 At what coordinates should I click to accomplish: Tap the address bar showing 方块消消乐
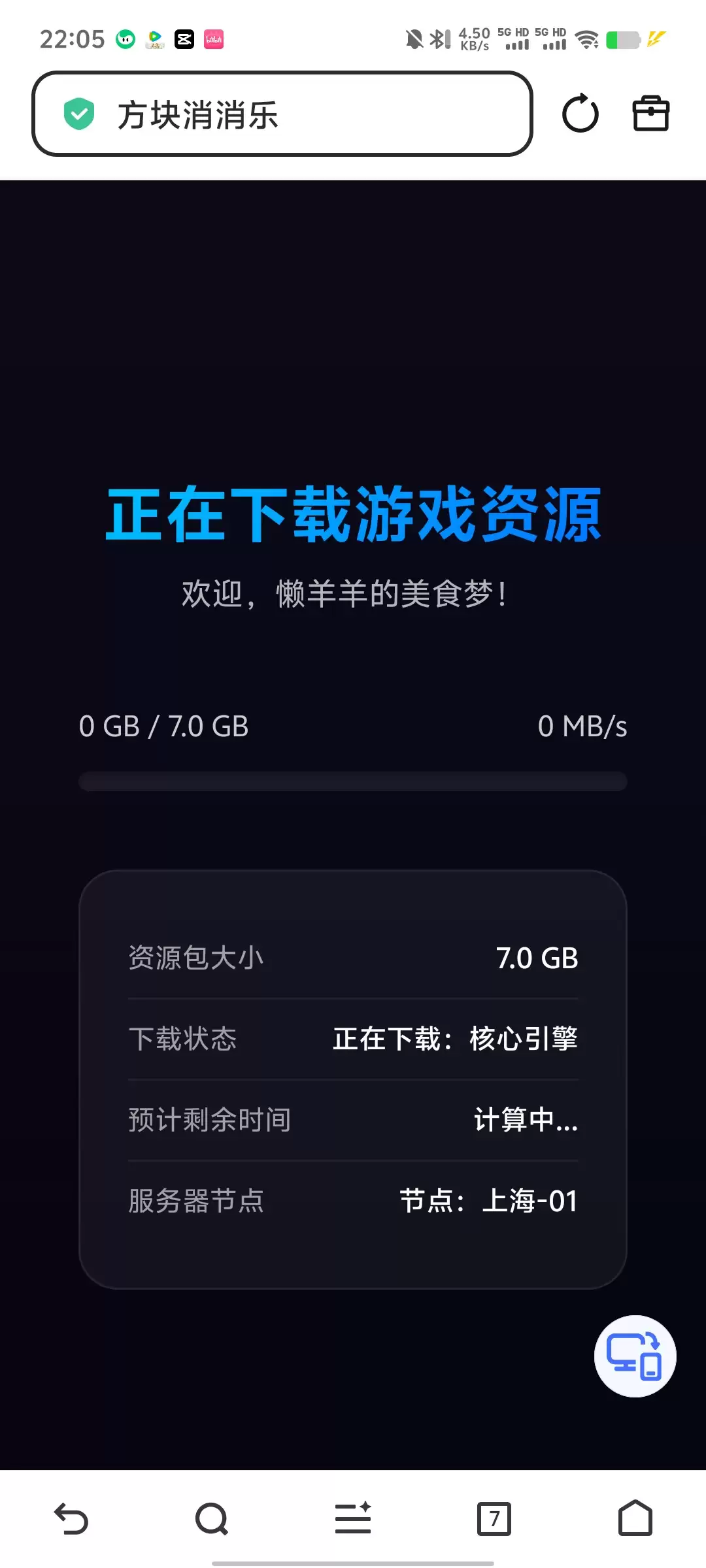click(282, 114)
